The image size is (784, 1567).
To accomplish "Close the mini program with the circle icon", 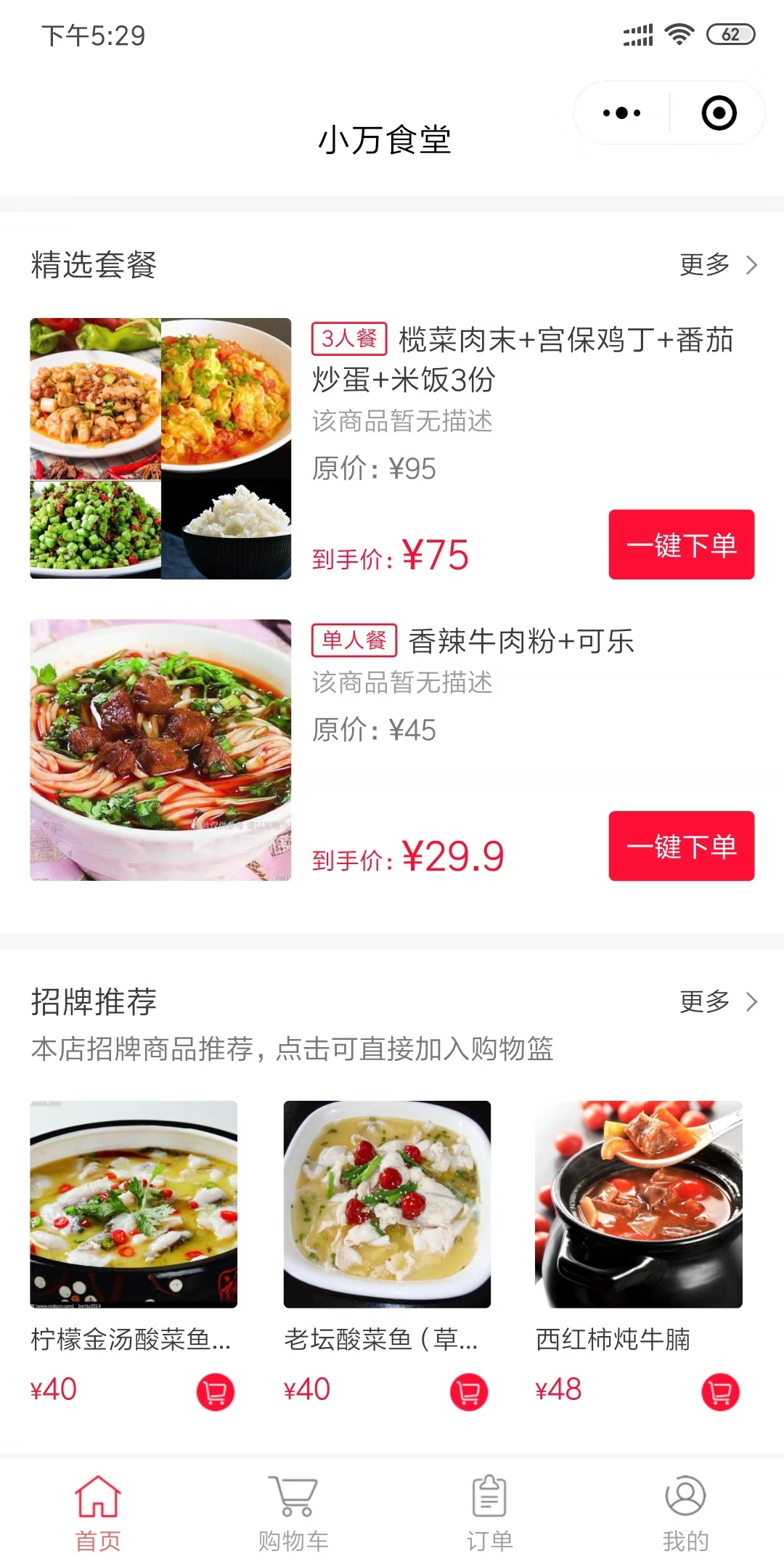I will tap(719, 113).
